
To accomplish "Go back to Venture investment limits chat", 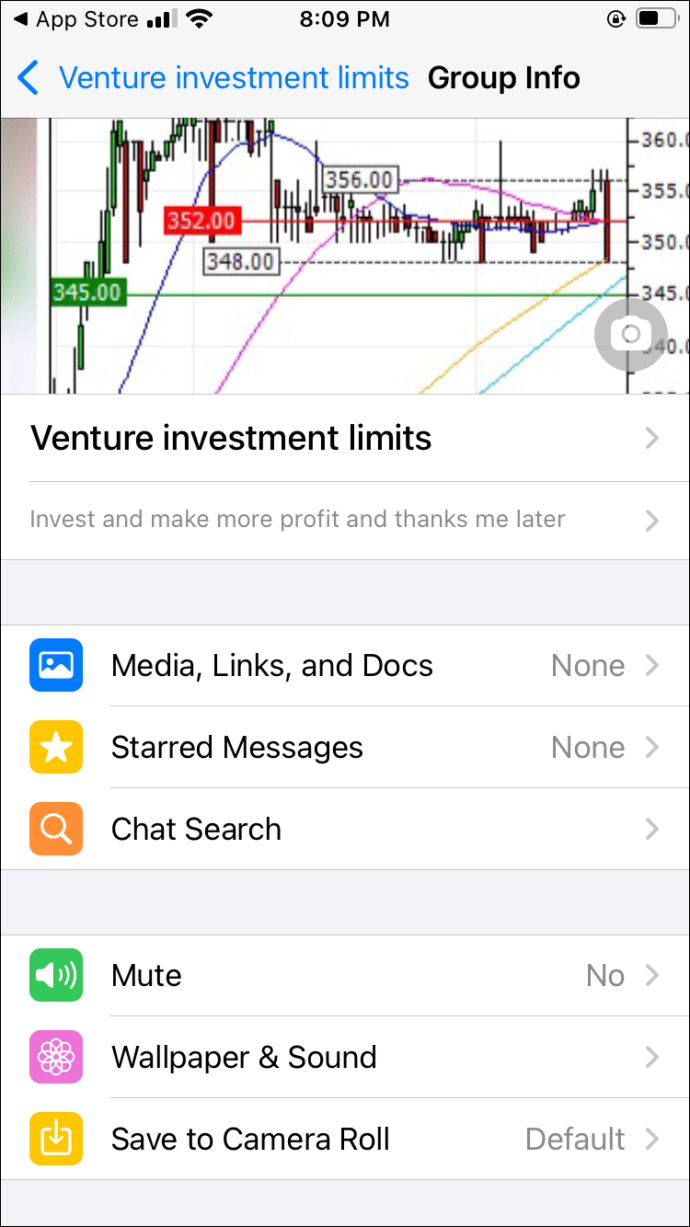I will coord(213,78).
